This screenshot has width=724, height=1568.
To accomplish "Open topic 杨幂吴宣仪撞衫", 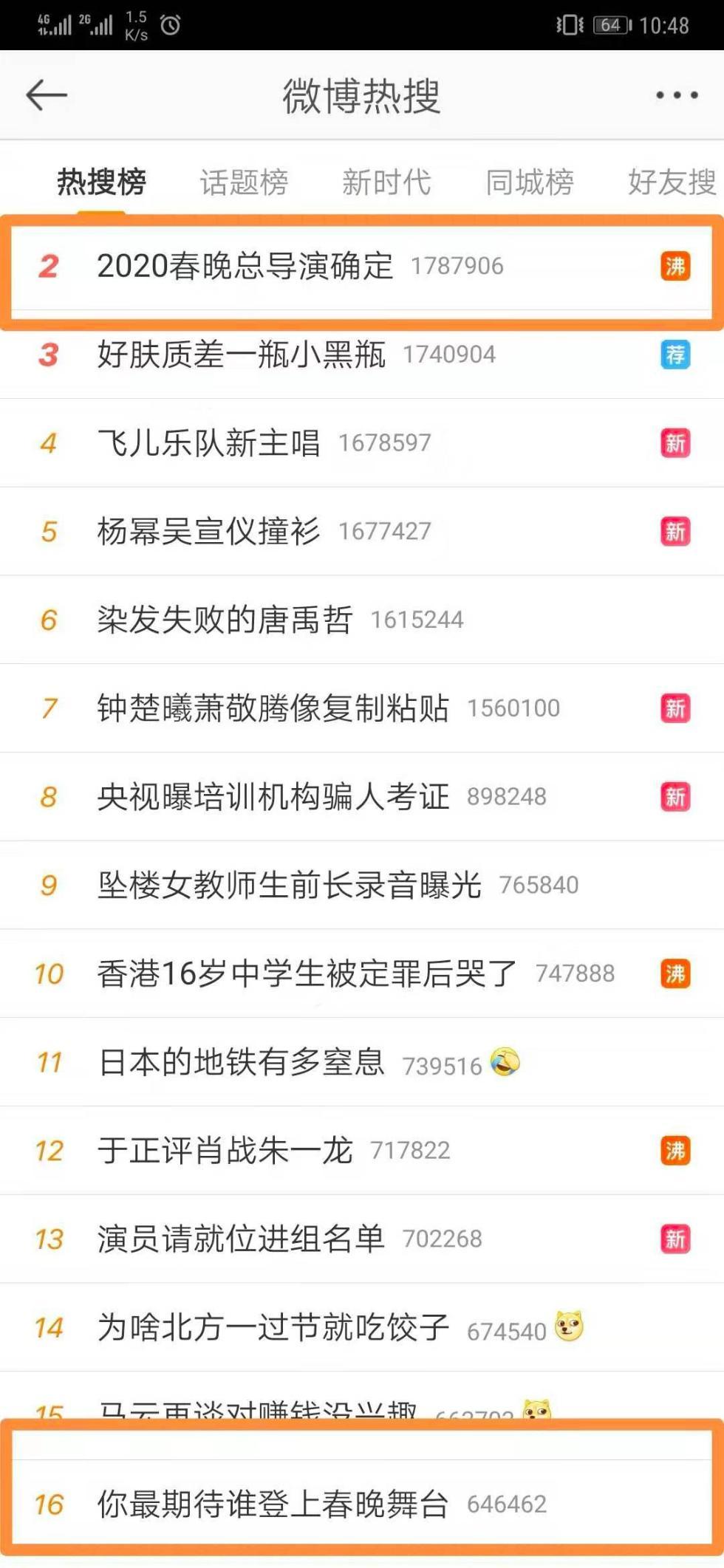I will 208,531.
